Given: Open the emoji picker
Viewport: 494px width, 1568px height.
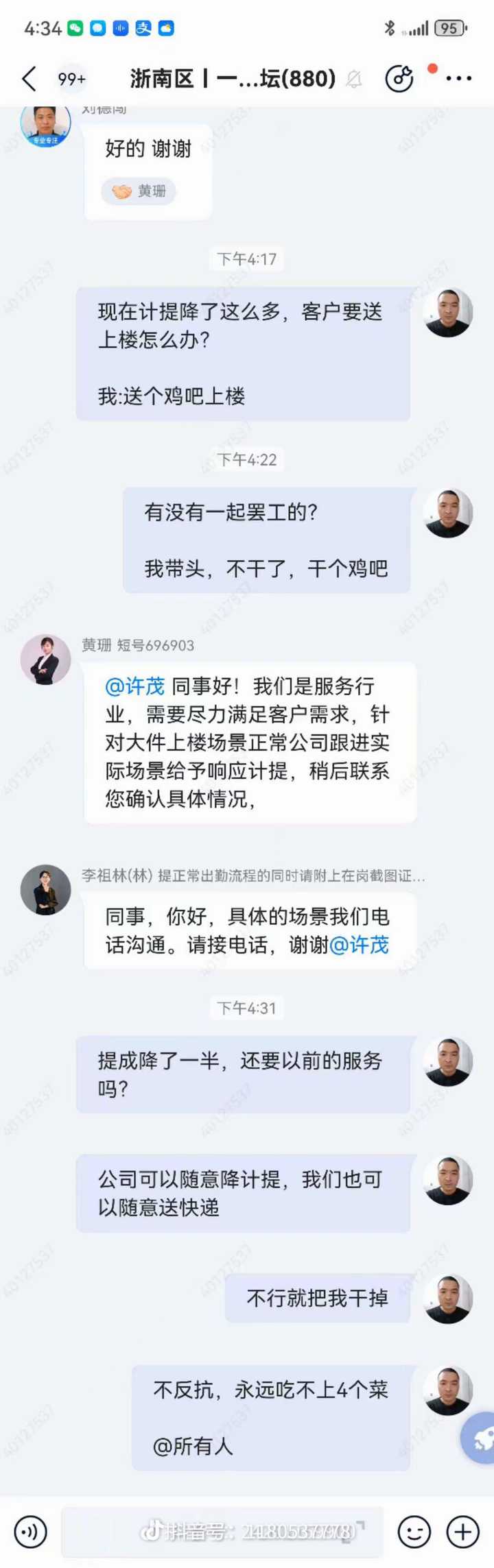Looking at the screenshot, I should pos(414,1531).
